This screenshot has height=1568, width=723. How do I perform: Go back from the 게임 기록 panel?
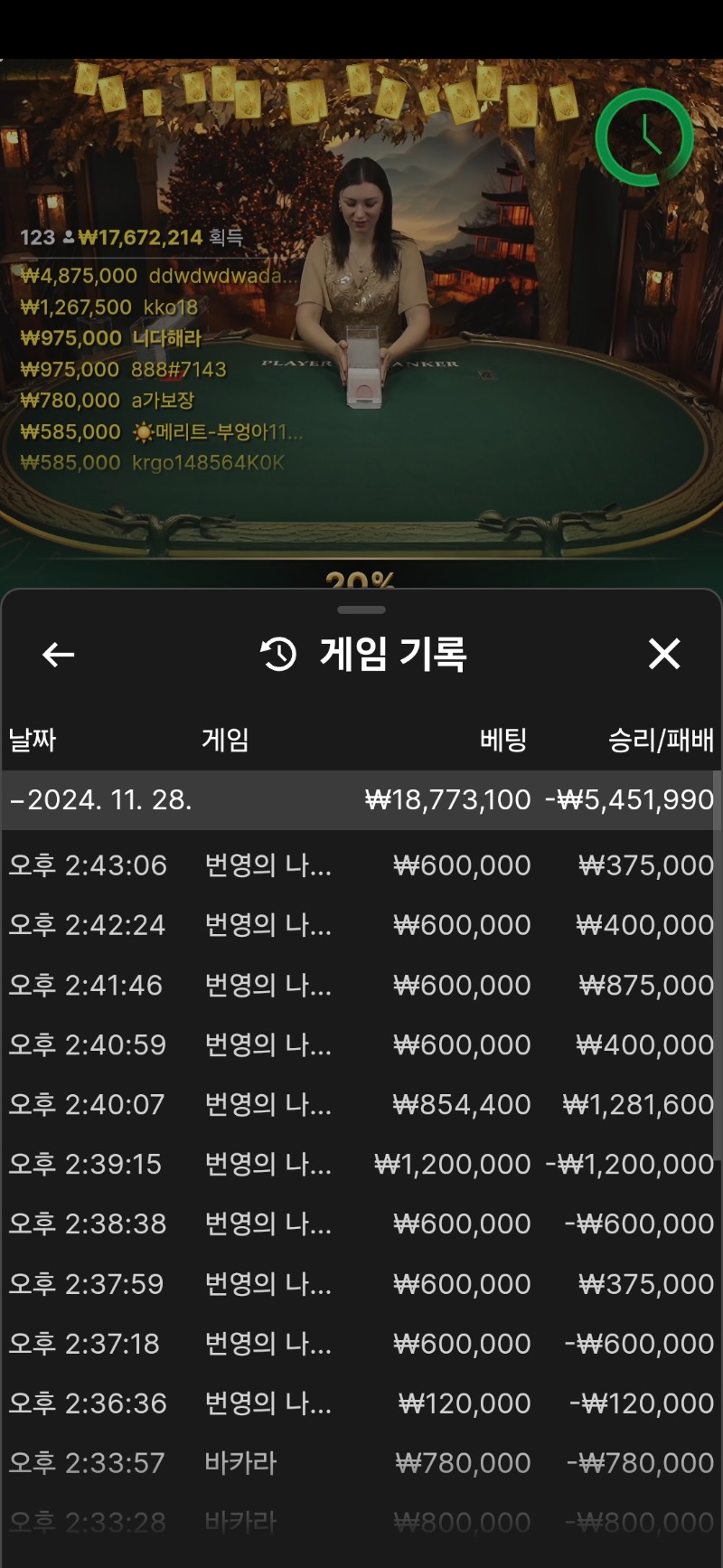point(59,654)
